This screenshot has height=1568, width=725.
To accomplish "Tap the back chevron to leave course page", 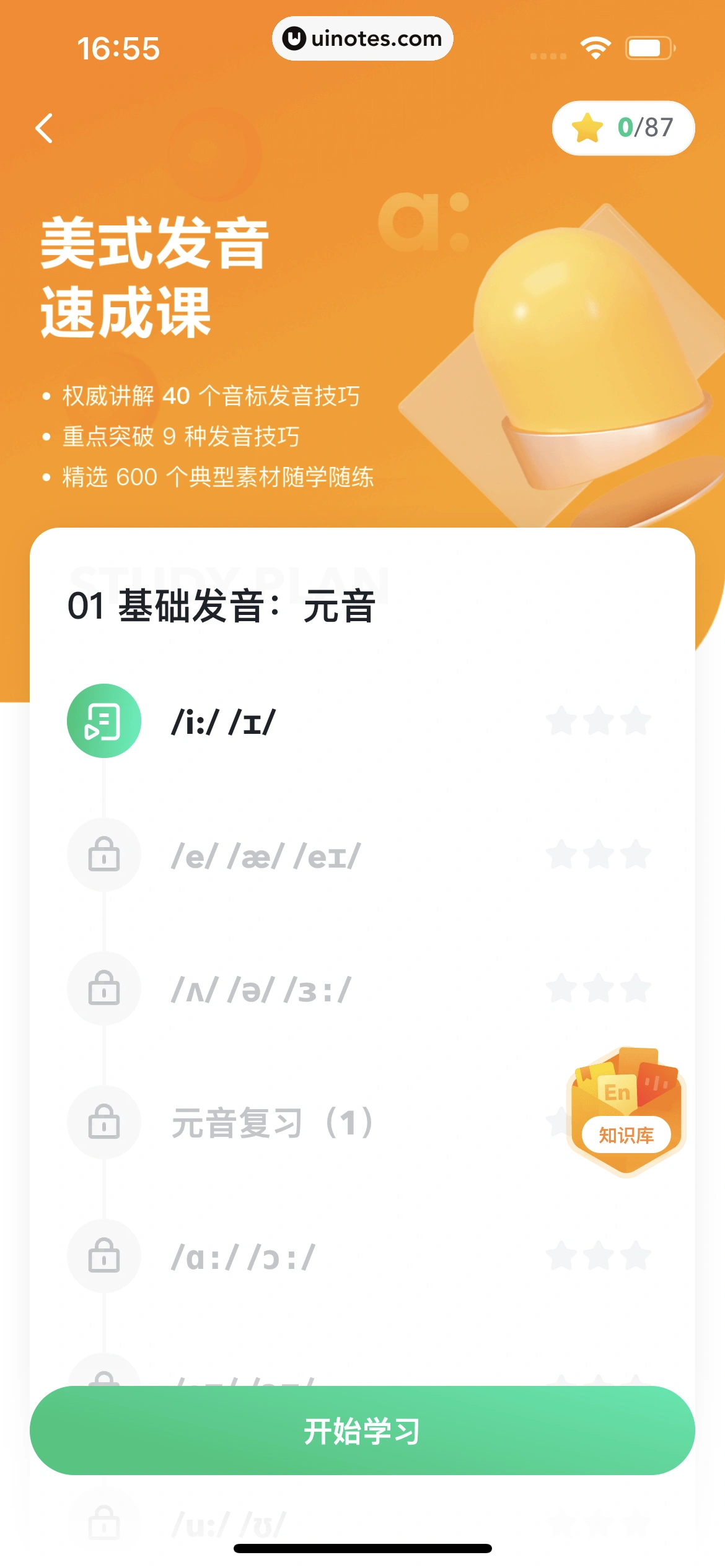I will 43,128.
